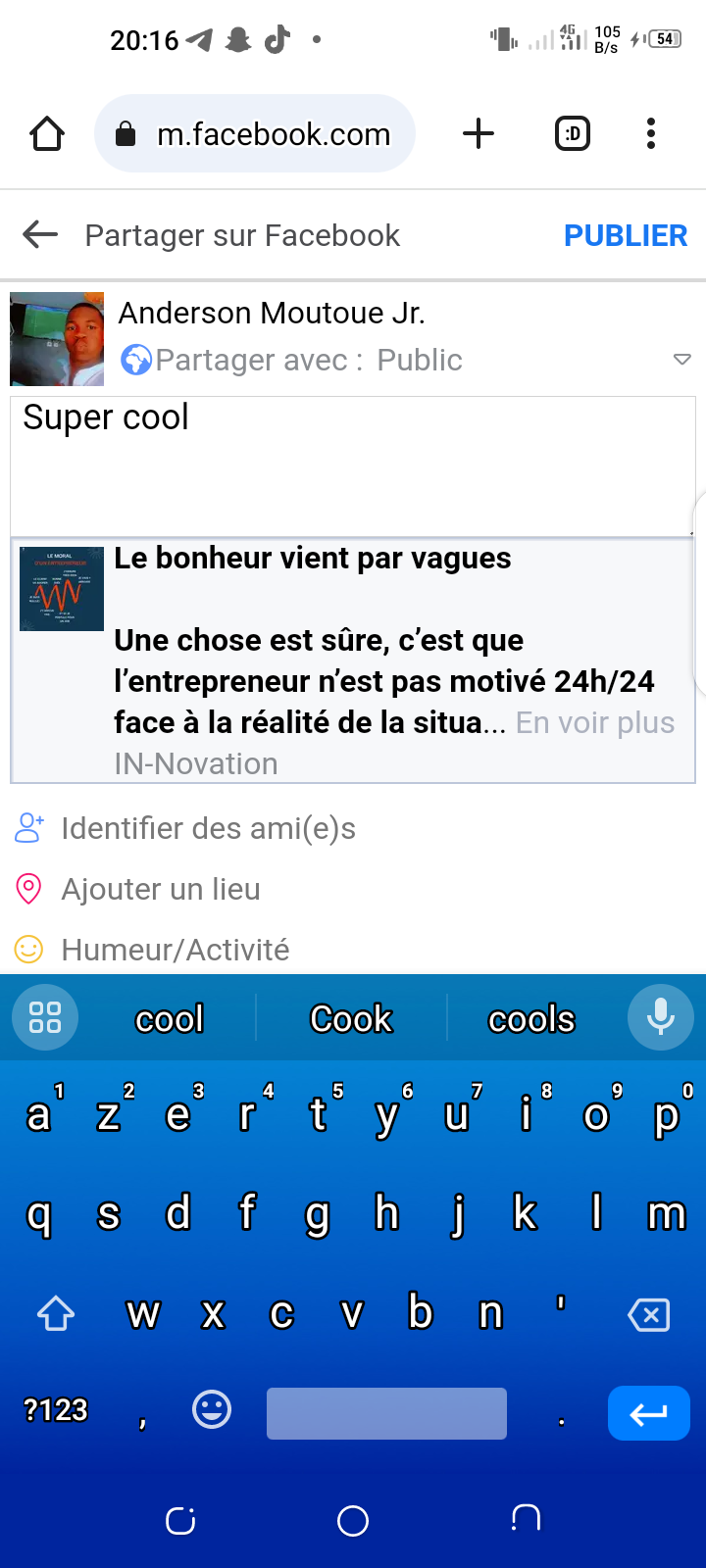Switch the keyboard to ?123 symbols
Screen dimensions: 706x1568
pos(56,1410)
